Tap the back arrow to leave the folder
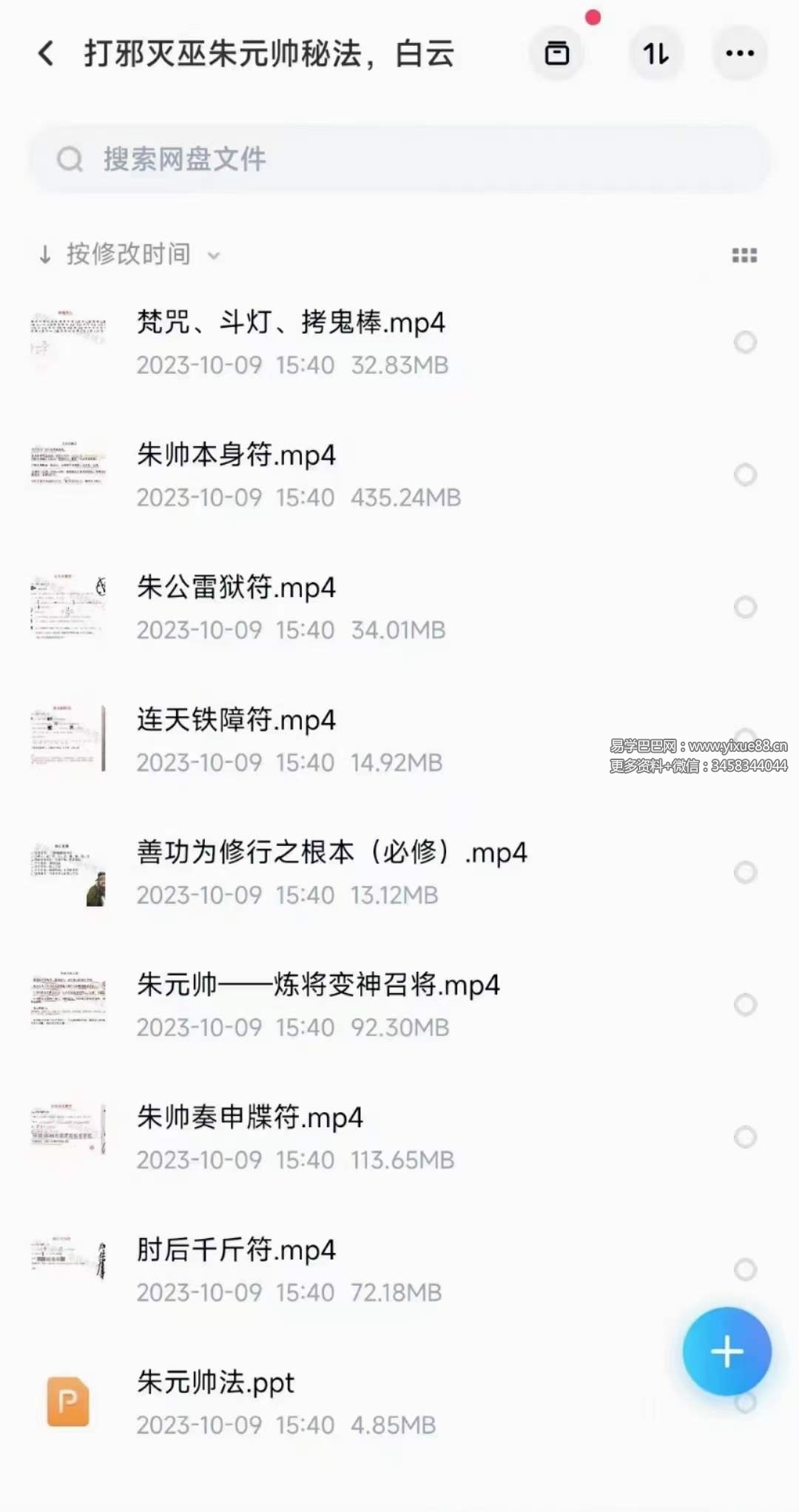The height and width of the screenshot is (1512, 799). point(46,53)
